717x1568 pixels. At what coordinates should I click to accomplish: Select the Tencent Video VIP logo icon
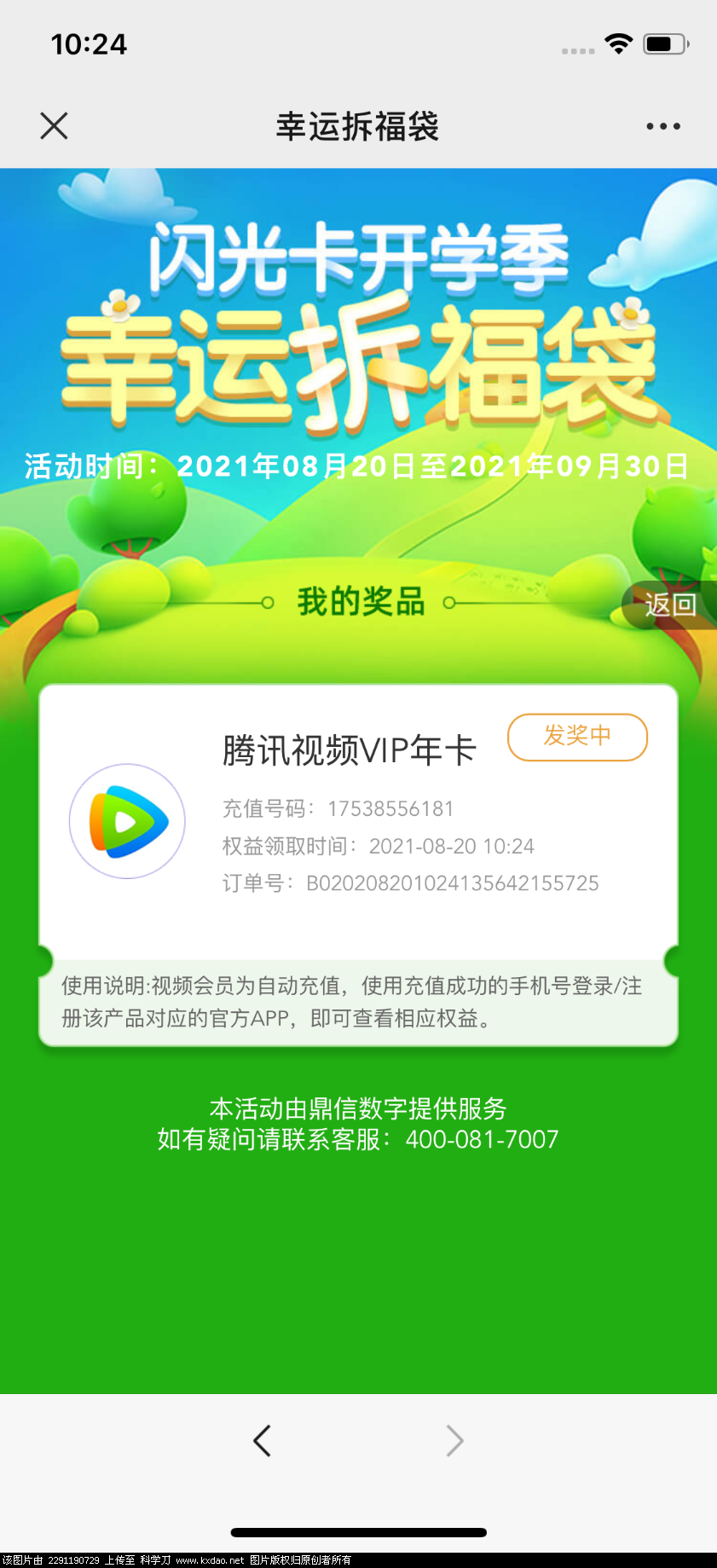click(126, 820)
